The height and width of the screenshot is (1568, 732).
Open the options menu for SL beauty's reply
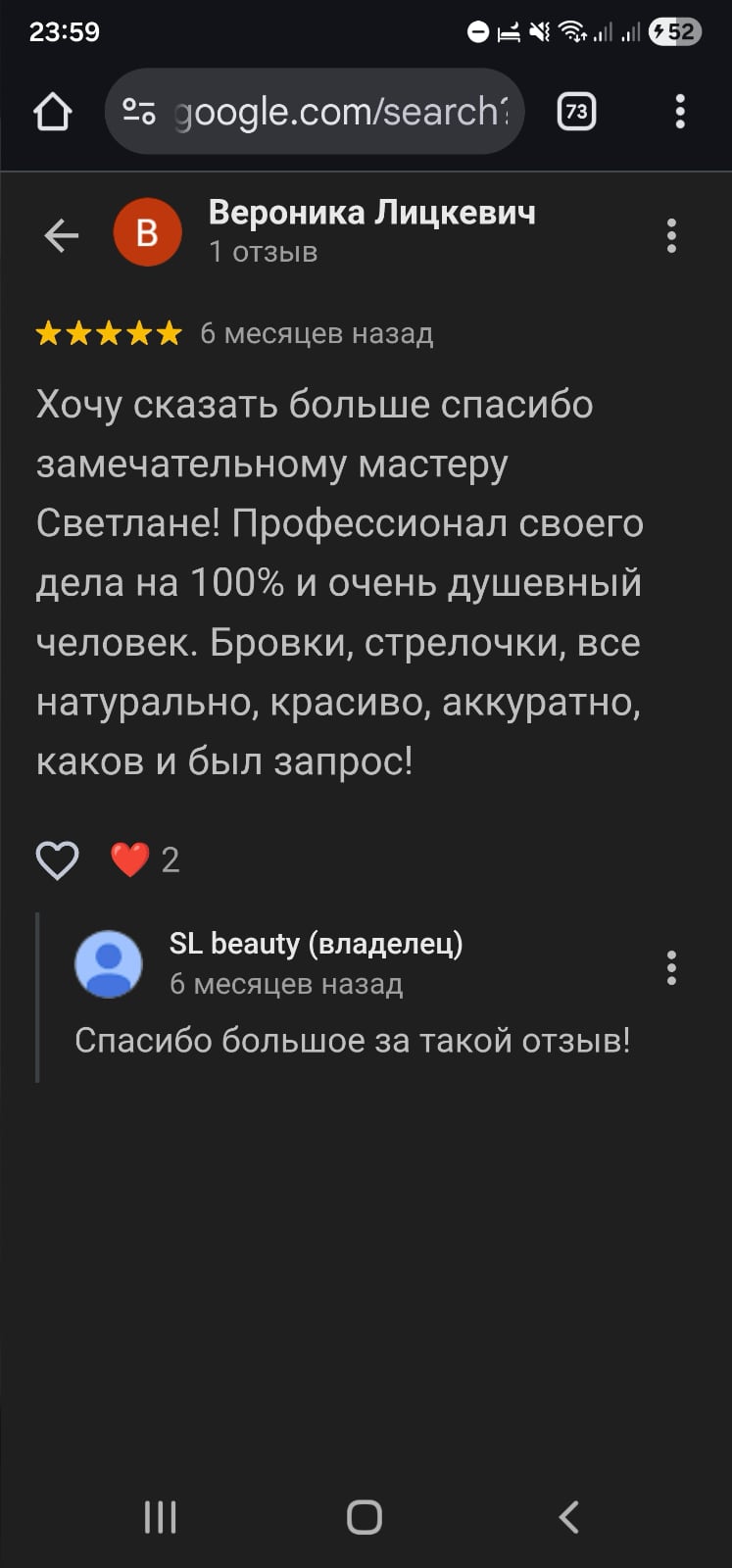tap(671, 967)
